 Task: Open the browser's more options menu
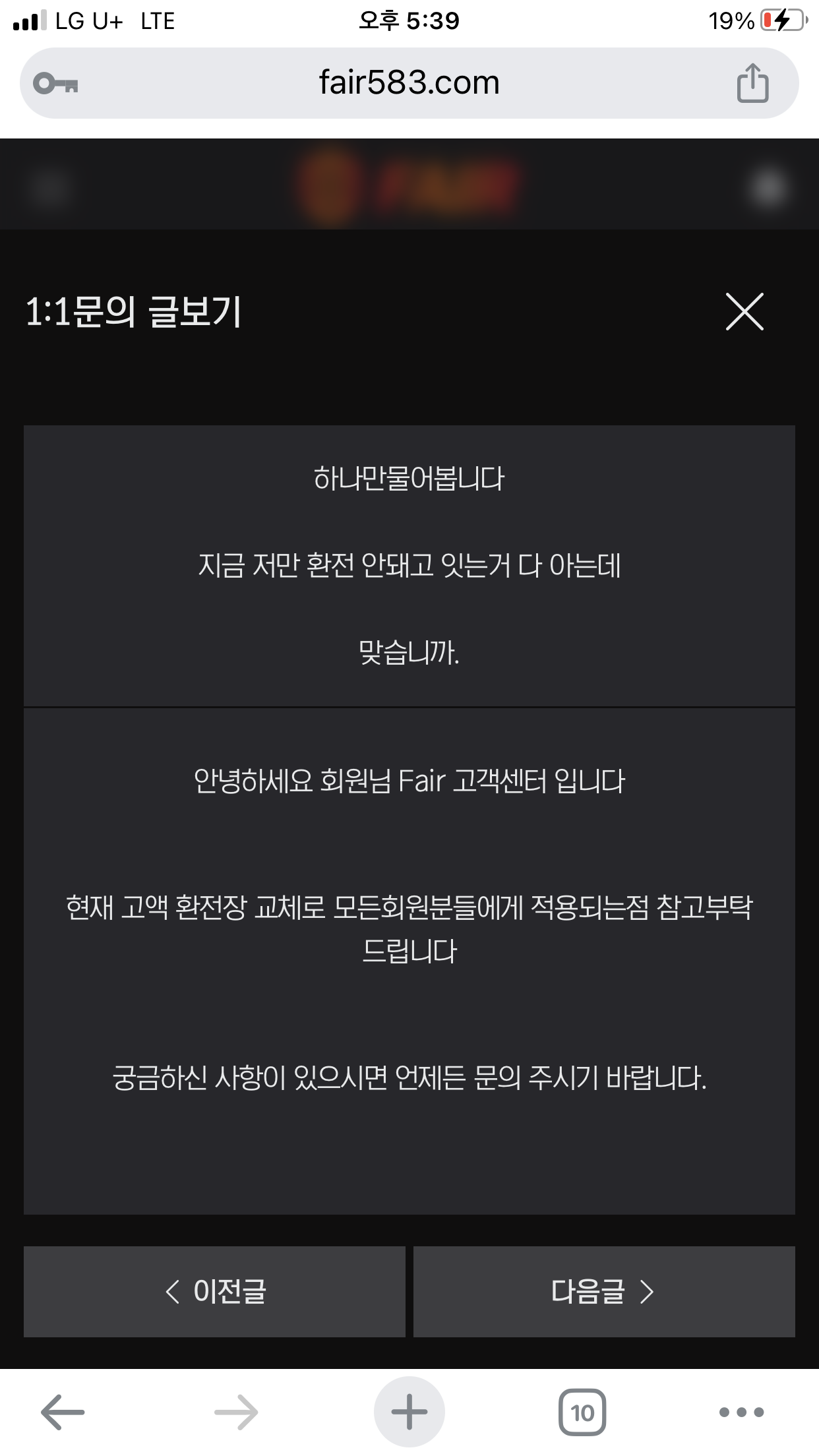(x=741, y=1412)
